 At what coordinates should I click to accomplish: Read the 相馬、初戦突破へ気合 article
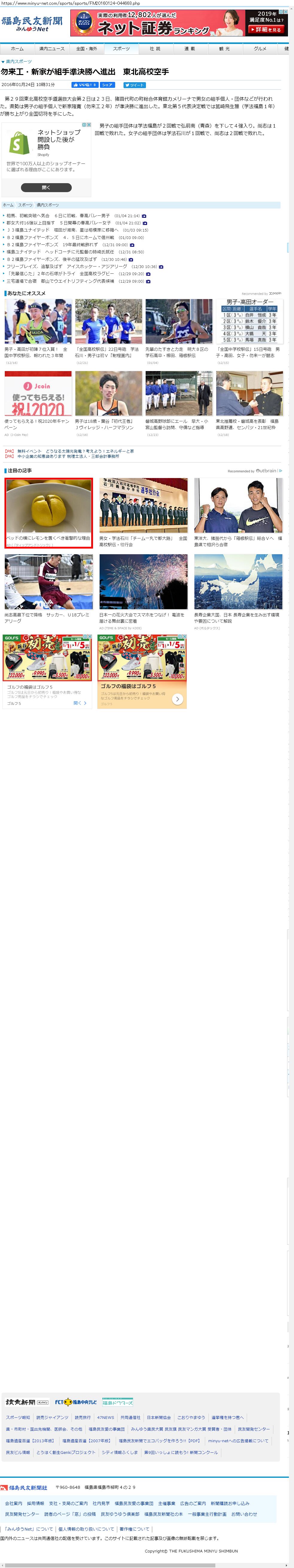[28, 215]
